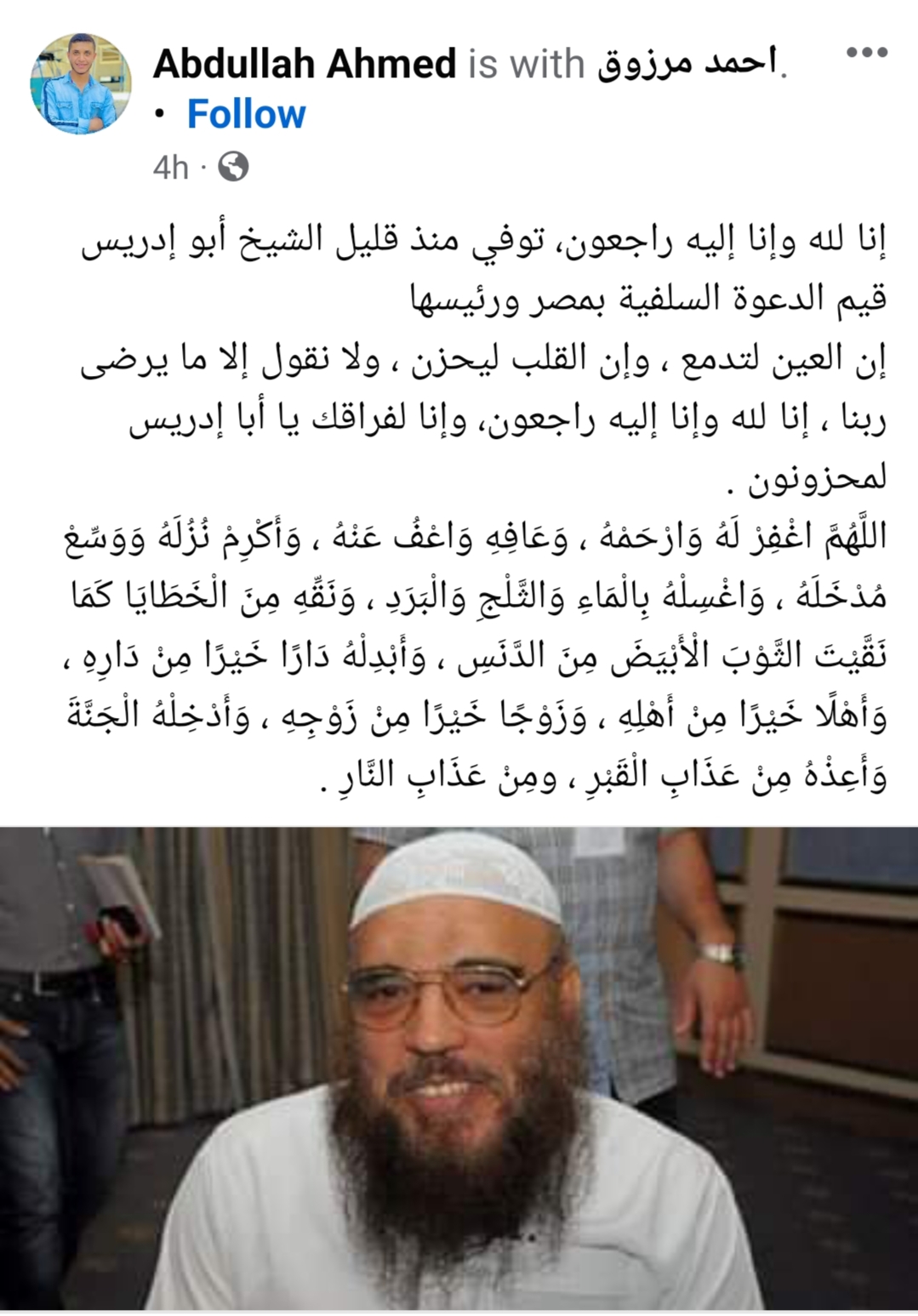Open Abdullah Ahmed's profile name link

tap(305, 65)
